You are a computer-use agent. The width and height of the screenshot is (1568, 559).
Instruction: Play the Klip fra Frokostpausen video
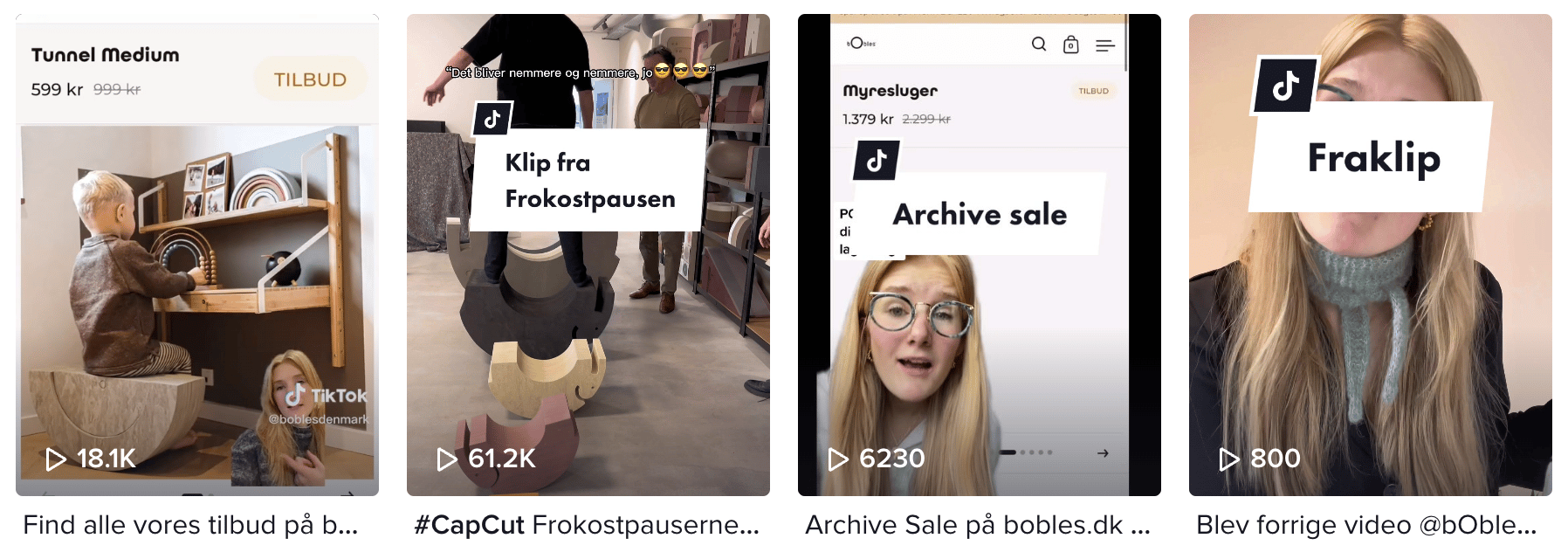[588, 255]
